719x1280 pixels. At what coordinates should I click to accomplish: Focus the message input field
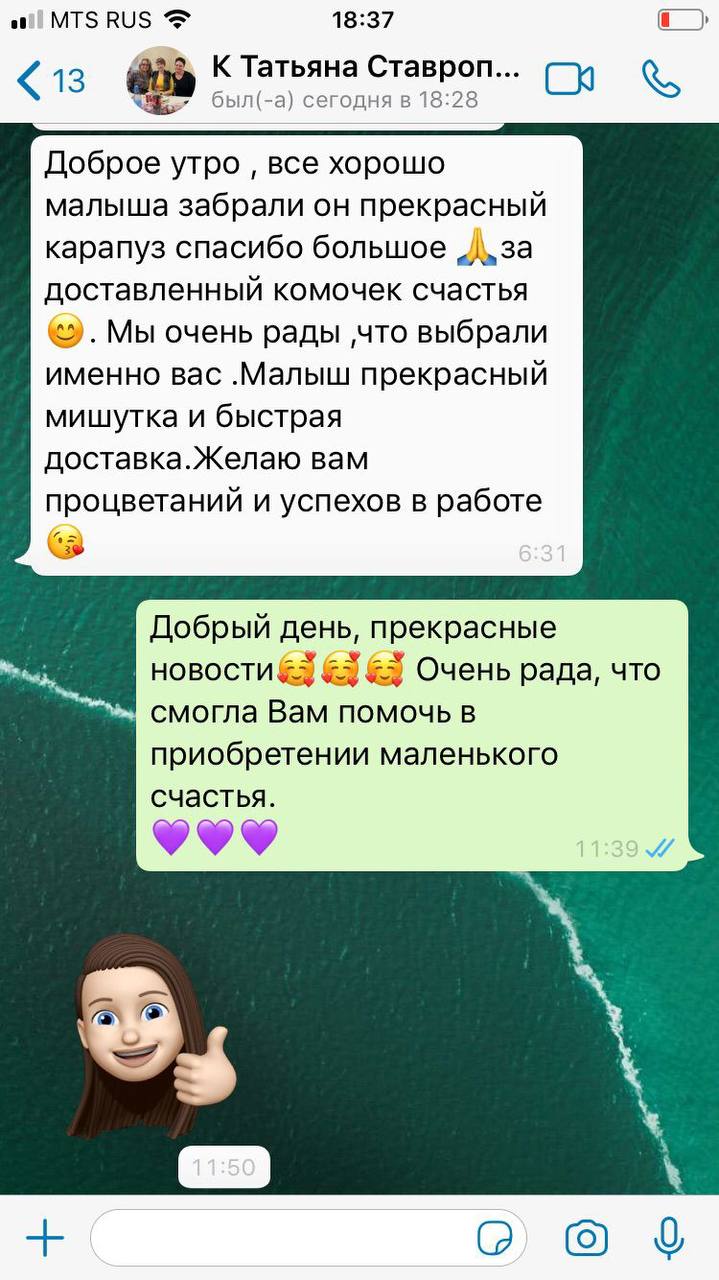pos(280,1239)
